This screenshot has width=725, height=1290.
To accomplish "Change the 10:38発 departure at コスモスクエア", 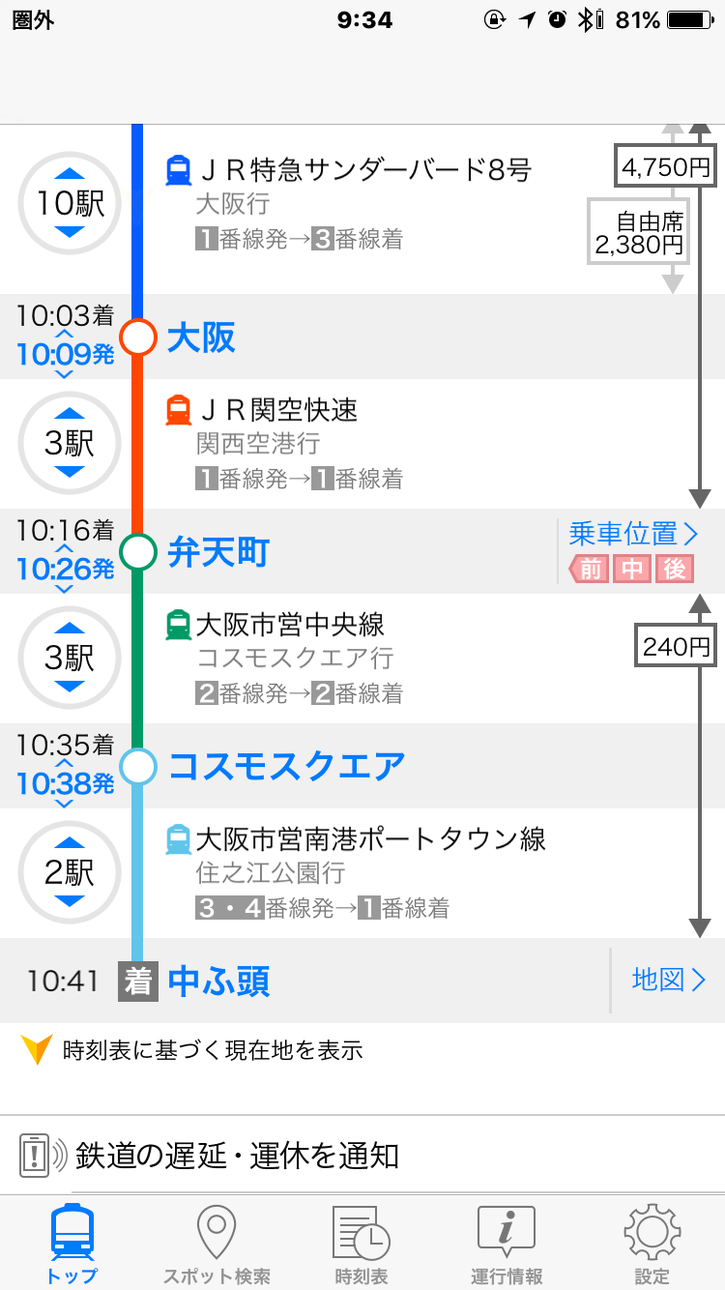I will point(64,784).
